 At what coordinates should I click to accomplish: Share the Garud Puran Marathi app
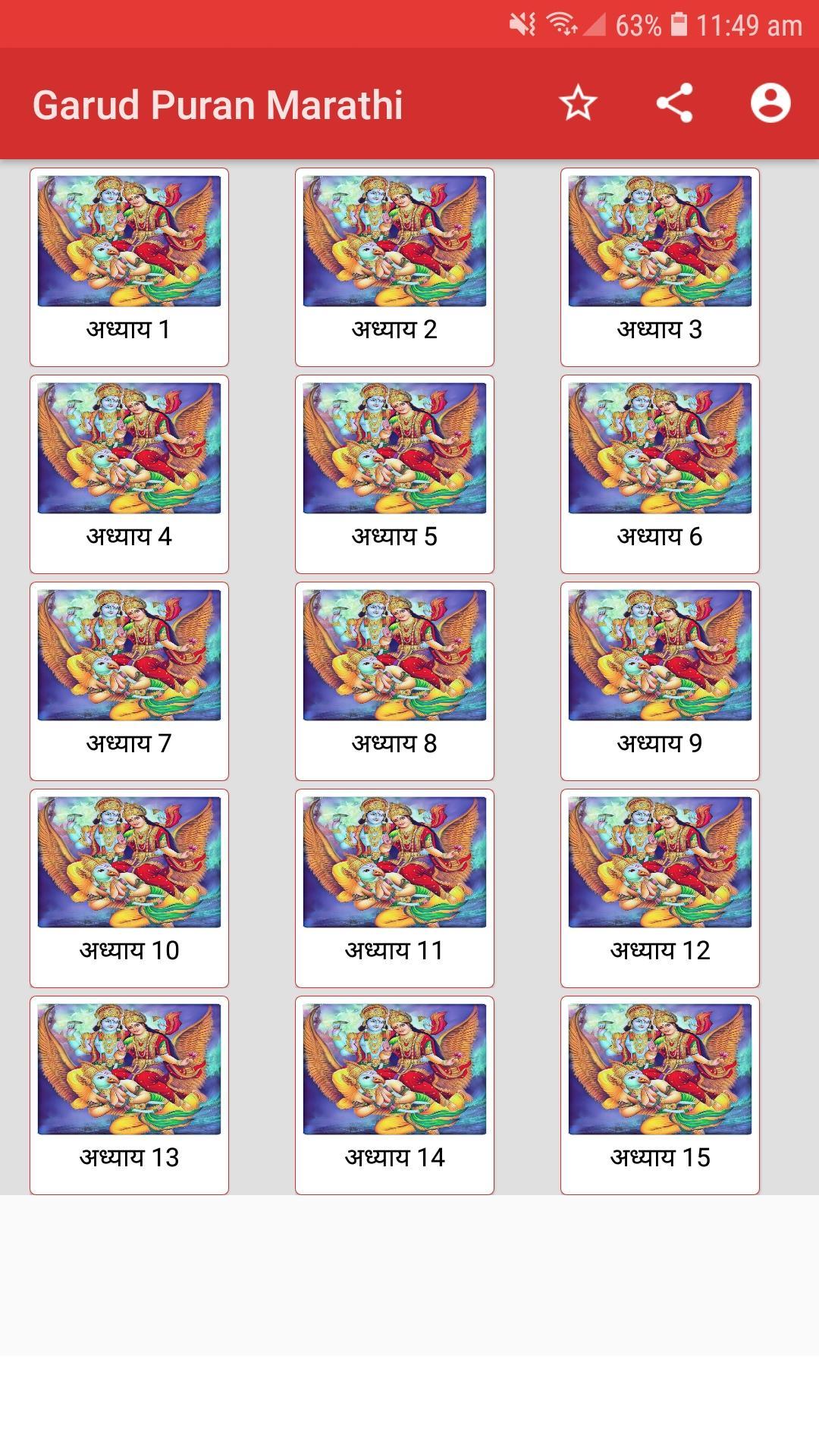(x=674, y=103)
